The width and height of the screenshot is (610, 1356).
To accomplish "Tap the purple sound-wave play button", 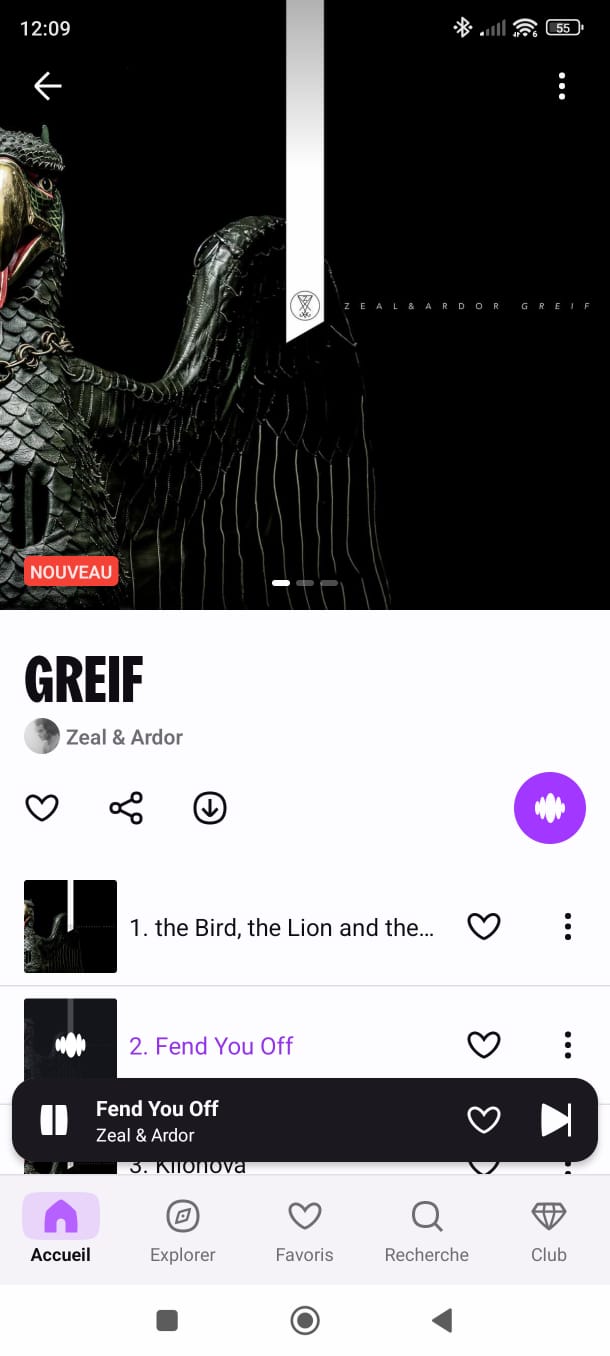I will point(549,807).
